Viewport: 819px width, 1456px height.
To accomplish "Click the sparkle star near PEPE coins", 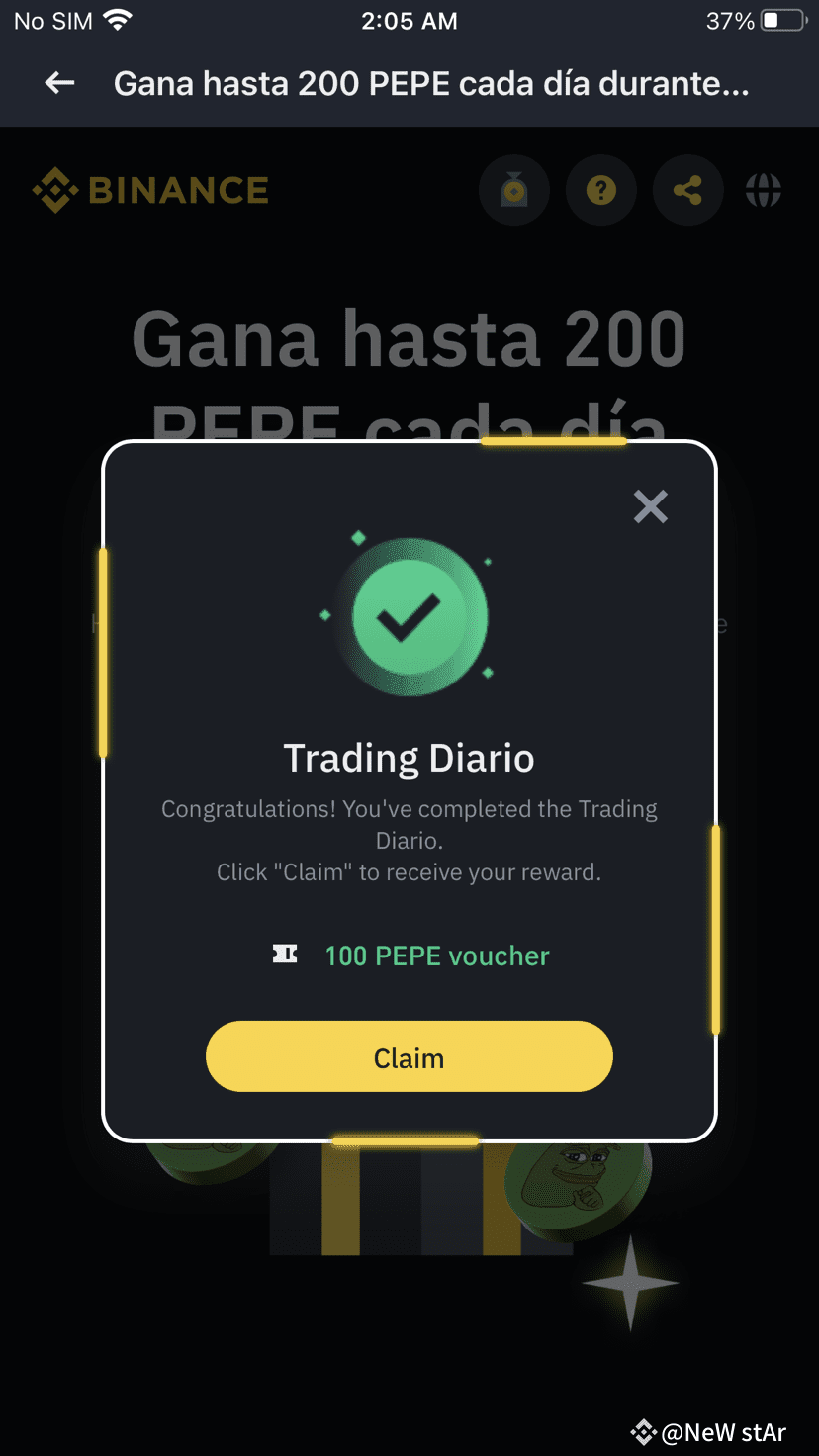I will coord(629,1283).
